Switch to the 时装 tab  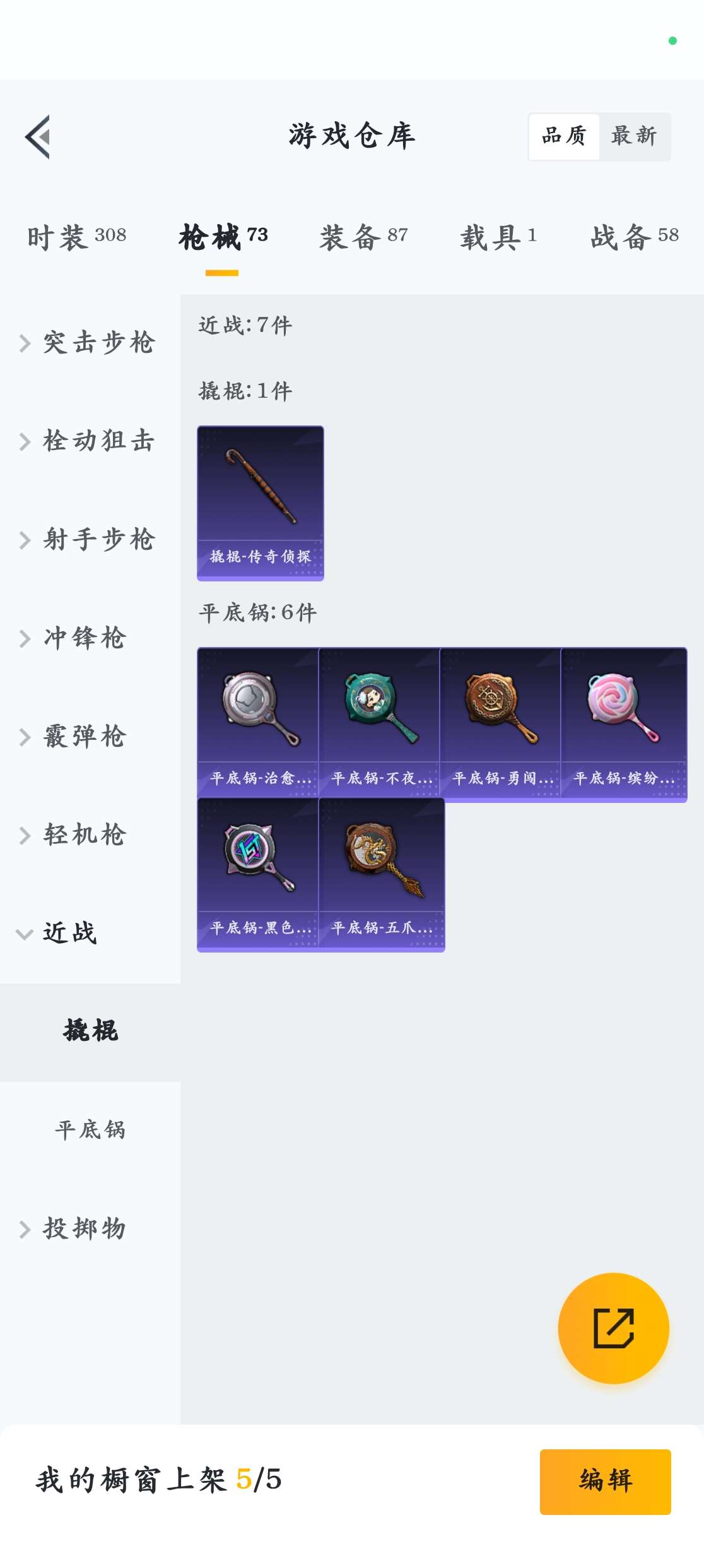[x=76, y=237]
